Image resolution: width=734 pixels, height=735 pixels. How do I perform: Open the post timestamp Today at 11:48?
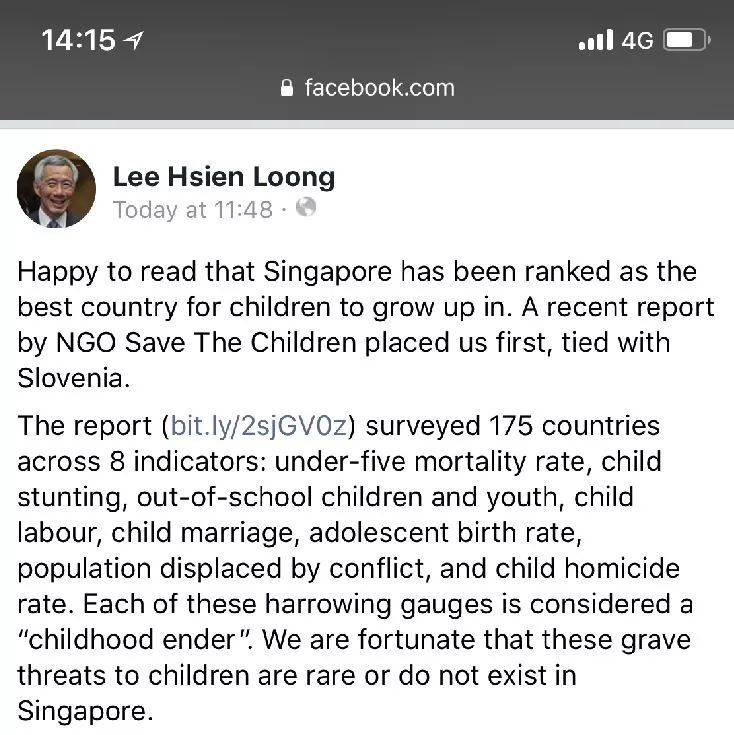193,209
